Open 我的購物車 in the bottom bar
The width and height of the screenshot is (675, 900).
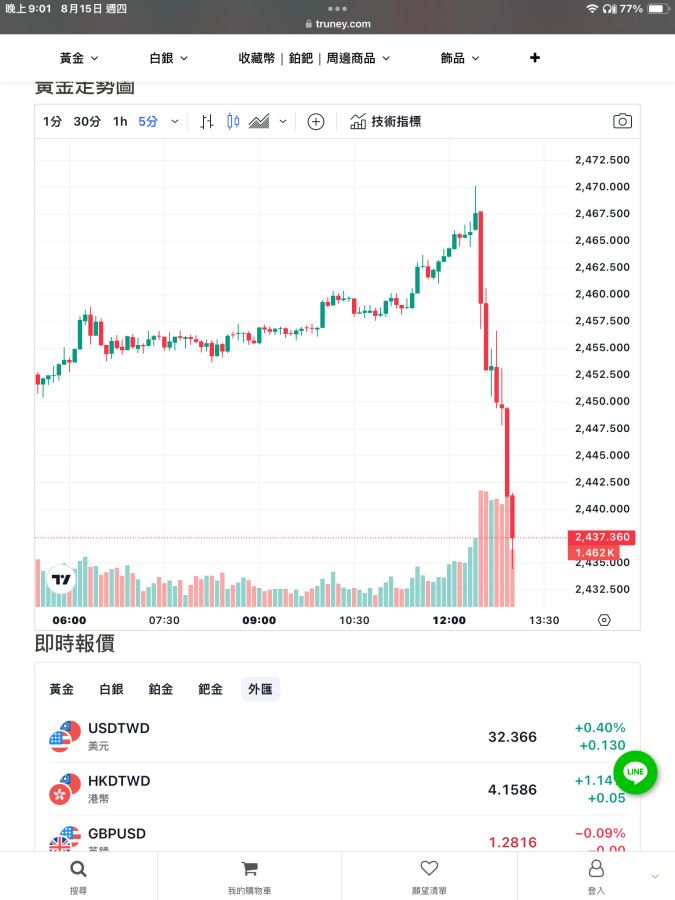249,876
